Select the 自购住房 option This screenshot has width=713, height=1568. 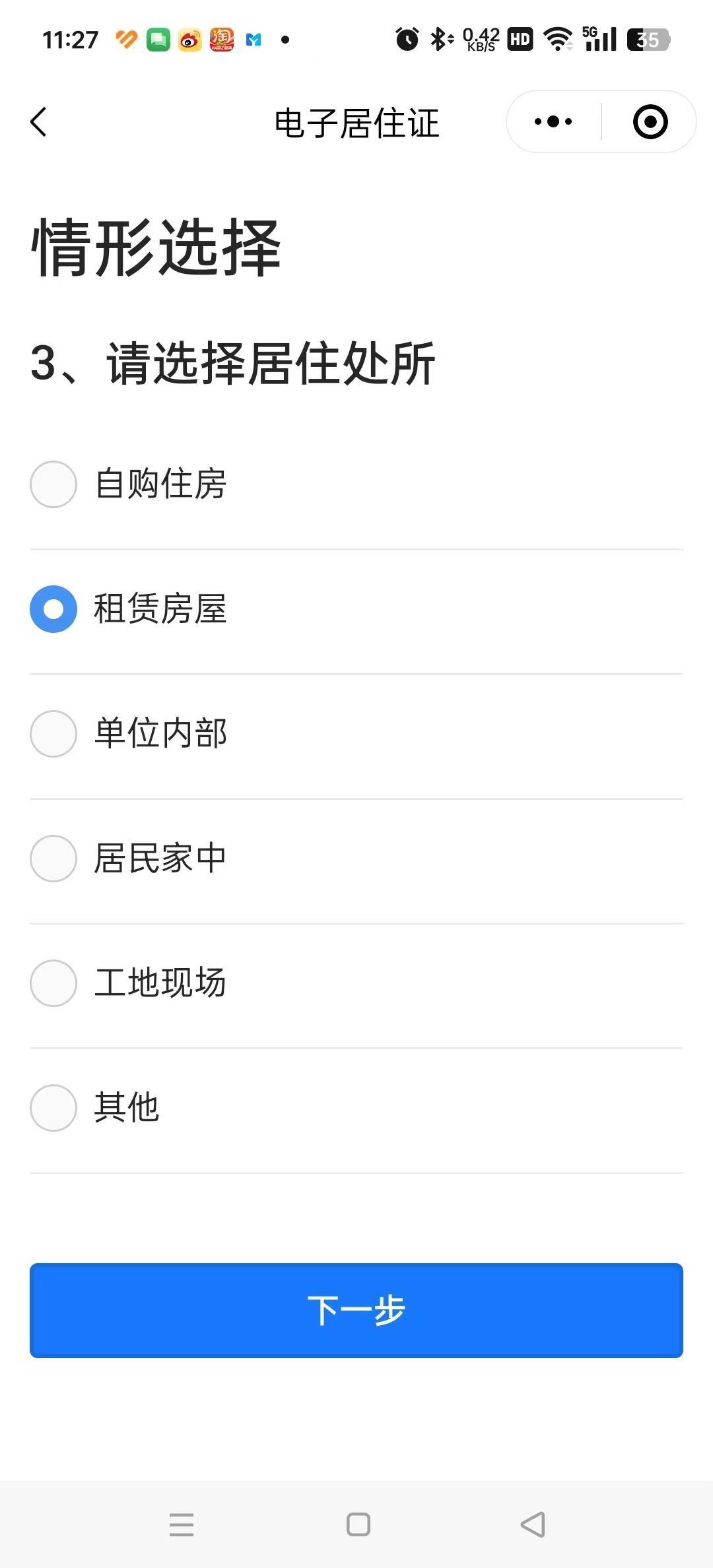point(356,484)
